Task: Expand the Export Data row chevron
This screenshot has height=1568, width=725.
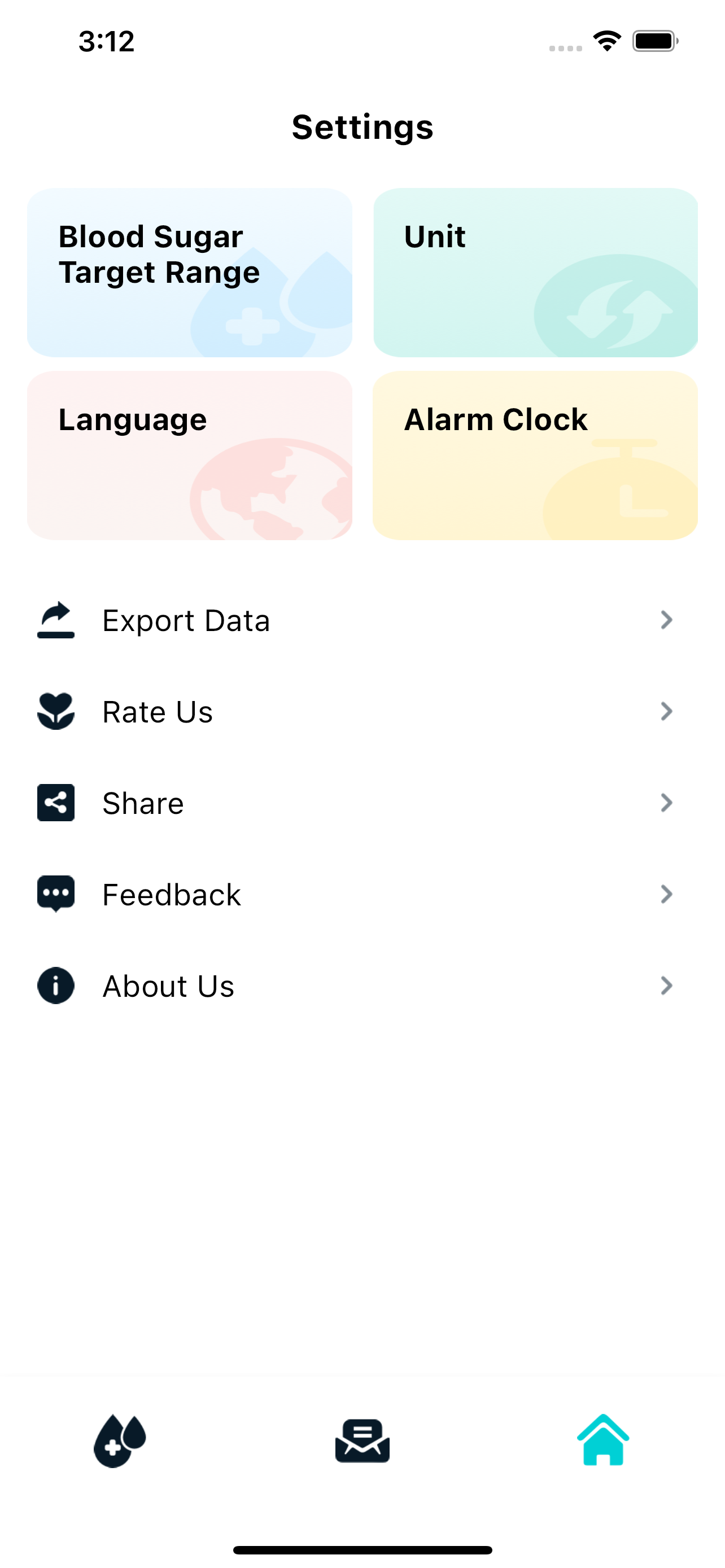Action: pyautogui.click(x=667, y=620)
